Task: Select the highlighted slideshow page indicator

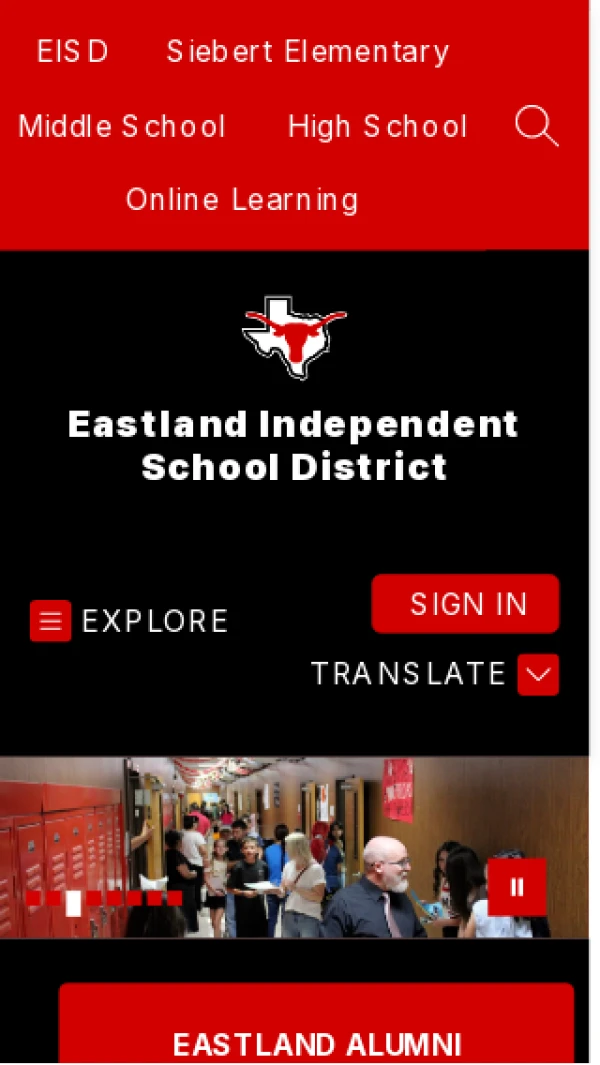Action: click(x=73, y=901)
